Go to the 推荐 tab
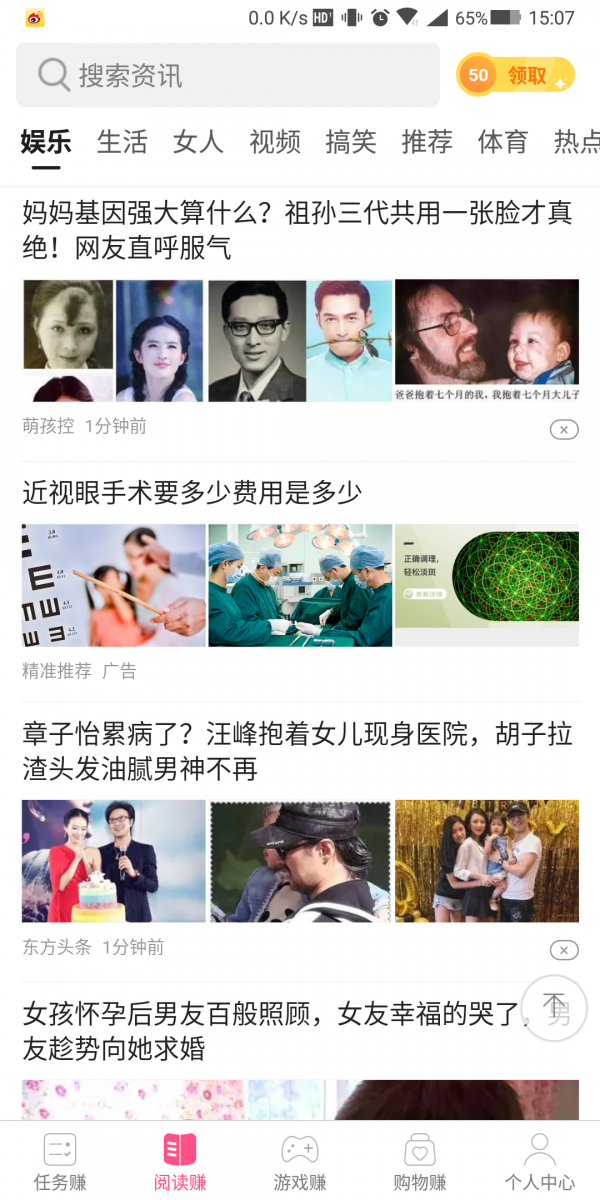The image size is (600, 1200). click(427, 142)
